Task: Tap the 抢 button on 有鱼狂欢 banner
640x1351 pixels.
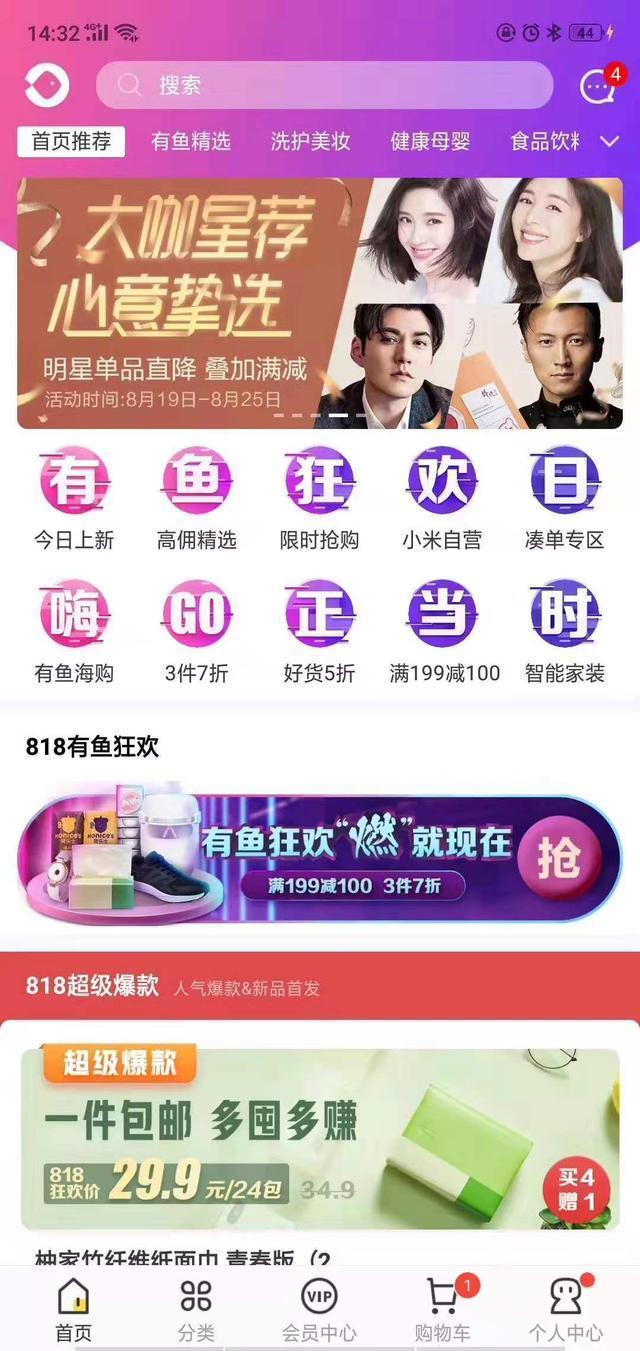Action: pos(559,857)
